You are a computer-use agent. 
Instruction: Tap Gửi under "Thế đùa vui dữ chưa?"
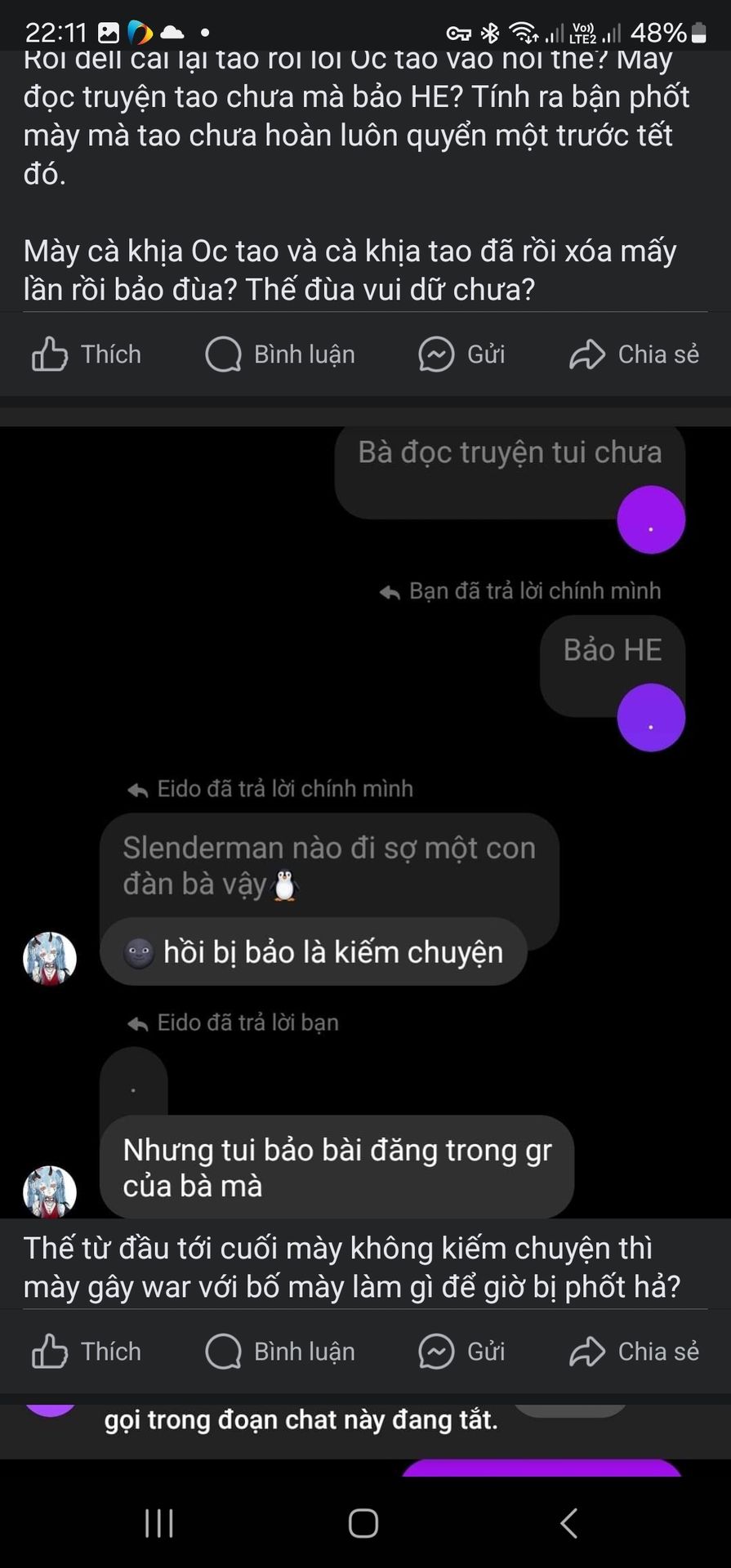[461, 354]
